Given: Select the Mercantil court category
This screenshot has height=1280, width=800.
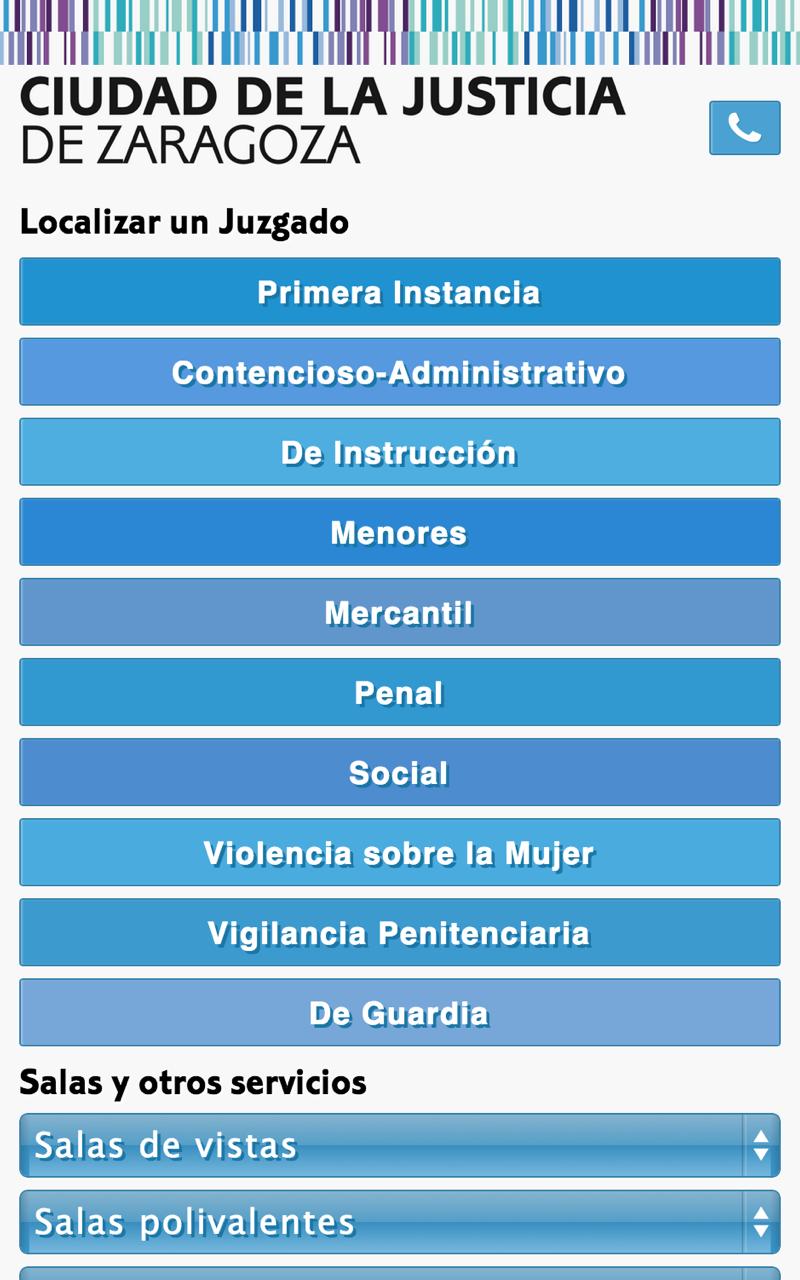Looking at the screenshot, I should (400, 612).
